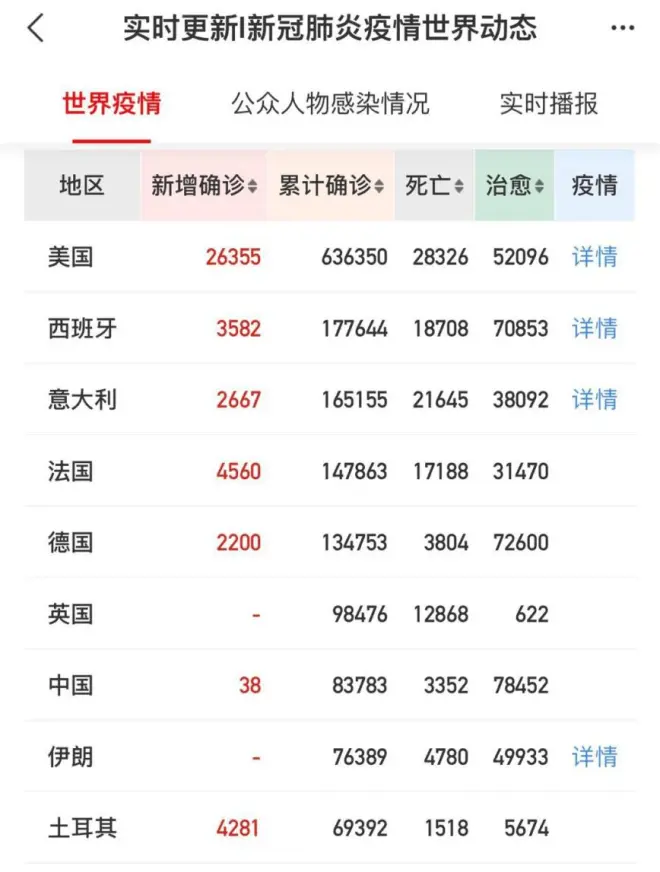
Task: View 详情 for 西班牙
Action: click(594, 328)
